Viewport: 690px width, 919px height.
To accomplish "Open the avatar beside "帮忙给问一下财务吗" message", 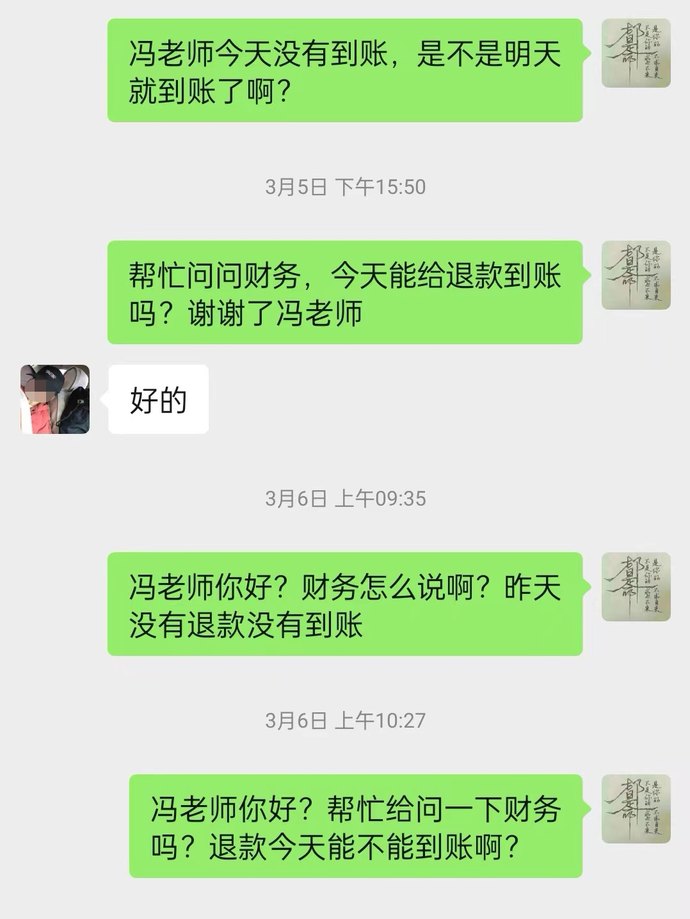I will click(x=635, y=809).
